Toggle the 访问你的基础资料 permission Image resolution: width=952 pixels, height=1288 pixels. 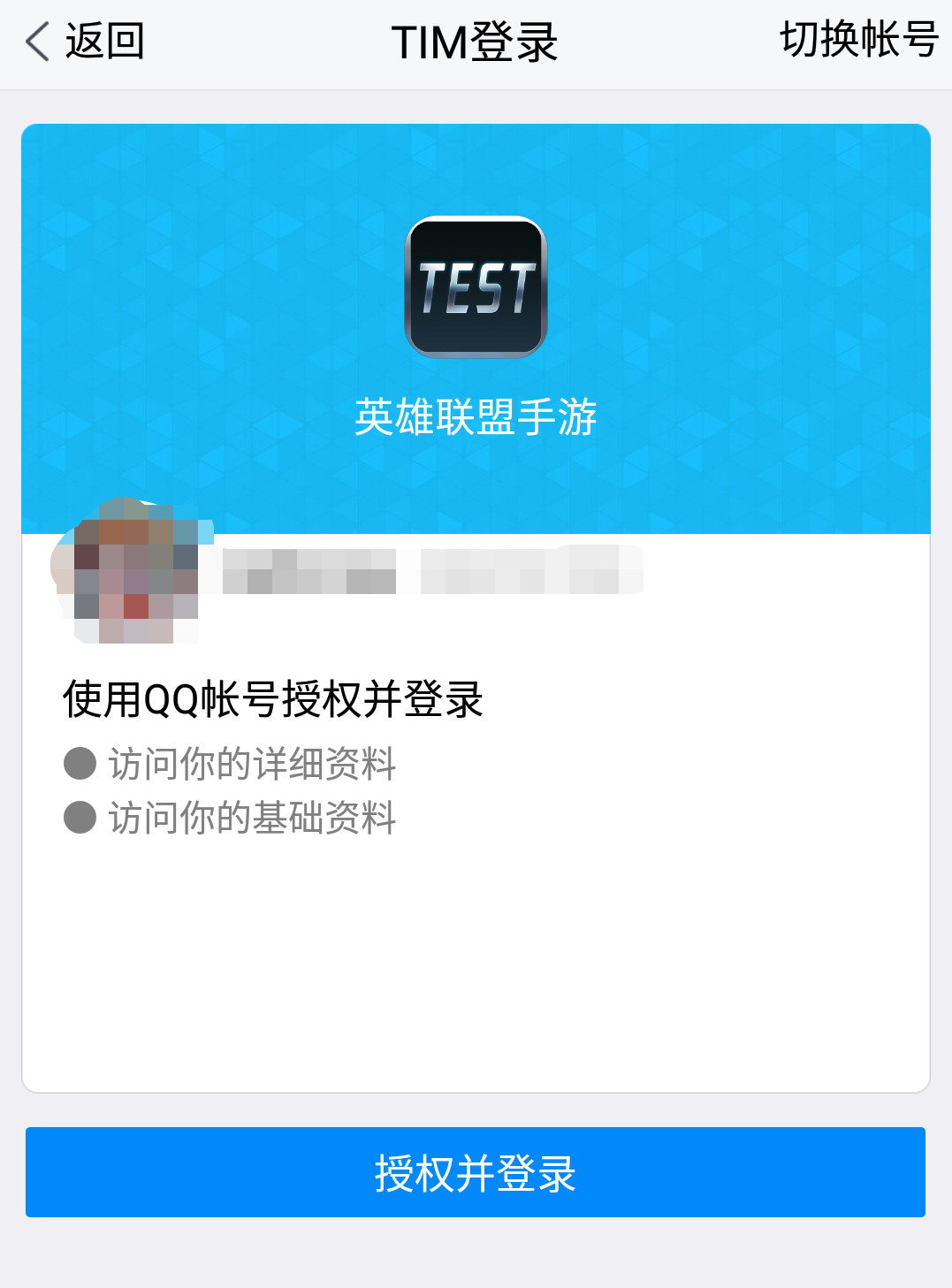(x=80, y=818)
